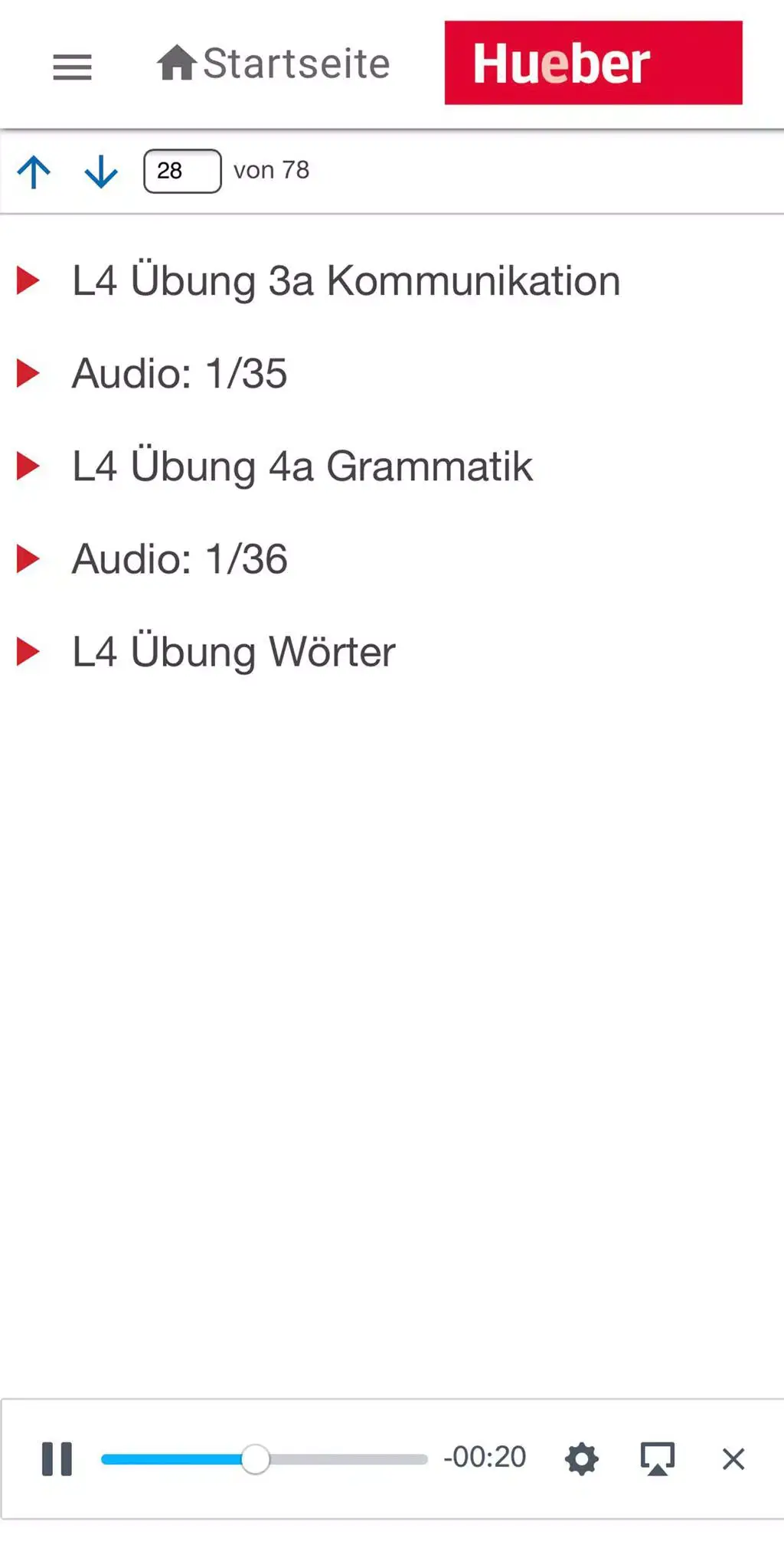Image resolution: width=784 pixels, height=1568 pixels.
Task: Navigate to Startseite
Action: (296, 64)
